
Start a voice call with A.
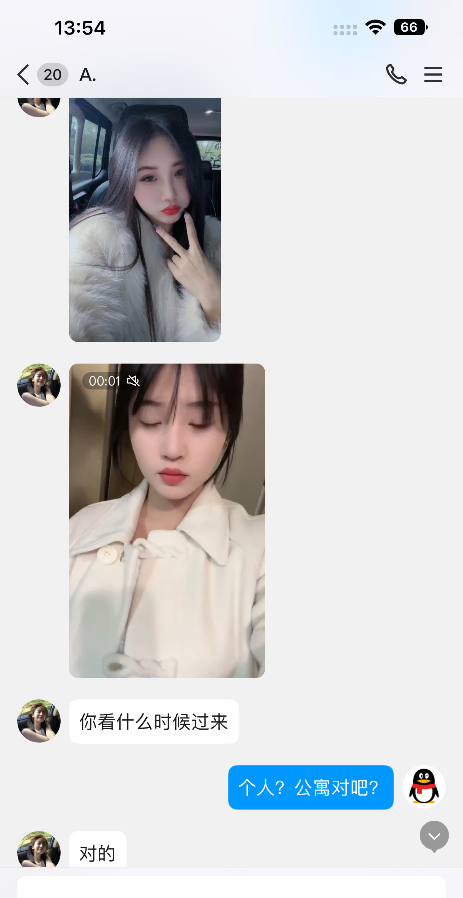tap(396, 74)
